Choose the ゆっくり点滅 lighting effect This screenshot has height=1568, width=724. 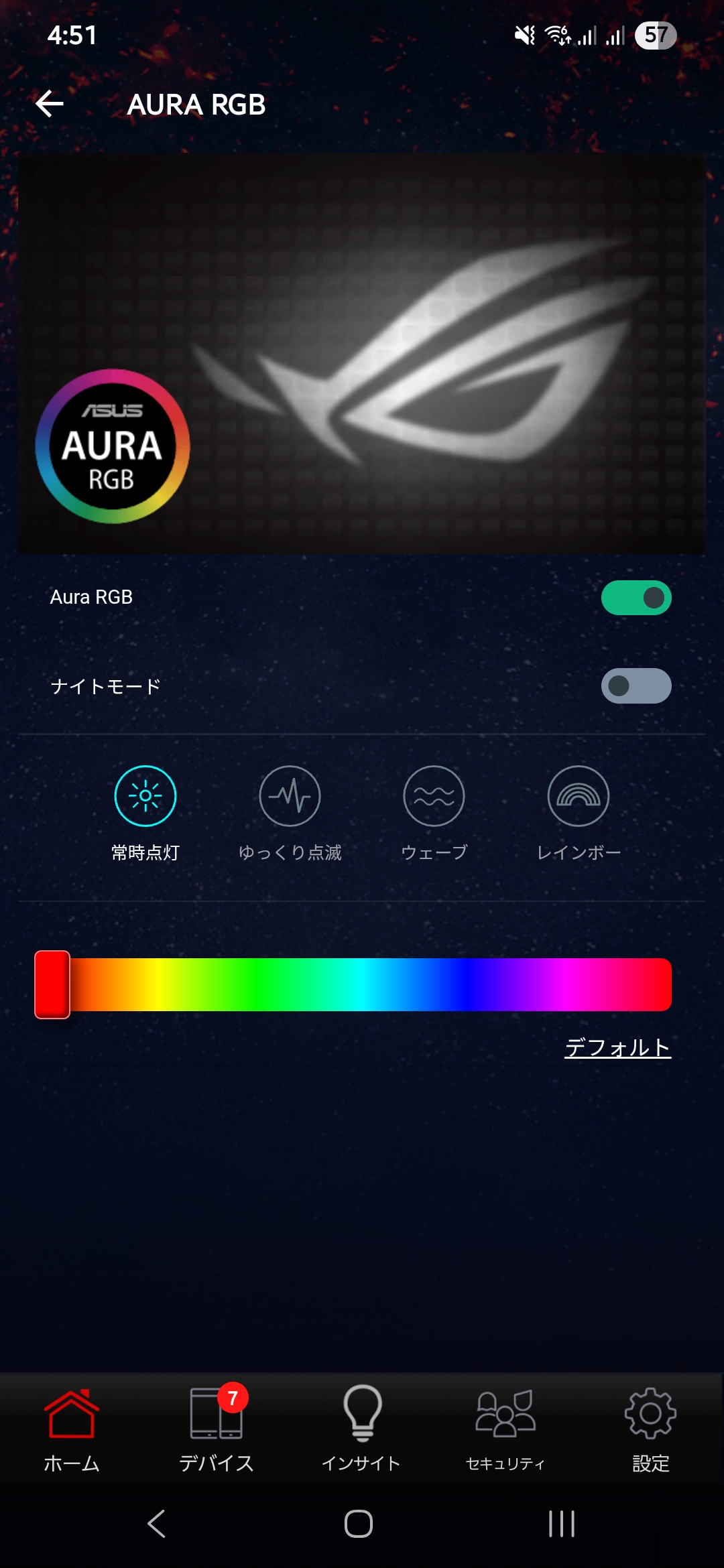(290, 797)
